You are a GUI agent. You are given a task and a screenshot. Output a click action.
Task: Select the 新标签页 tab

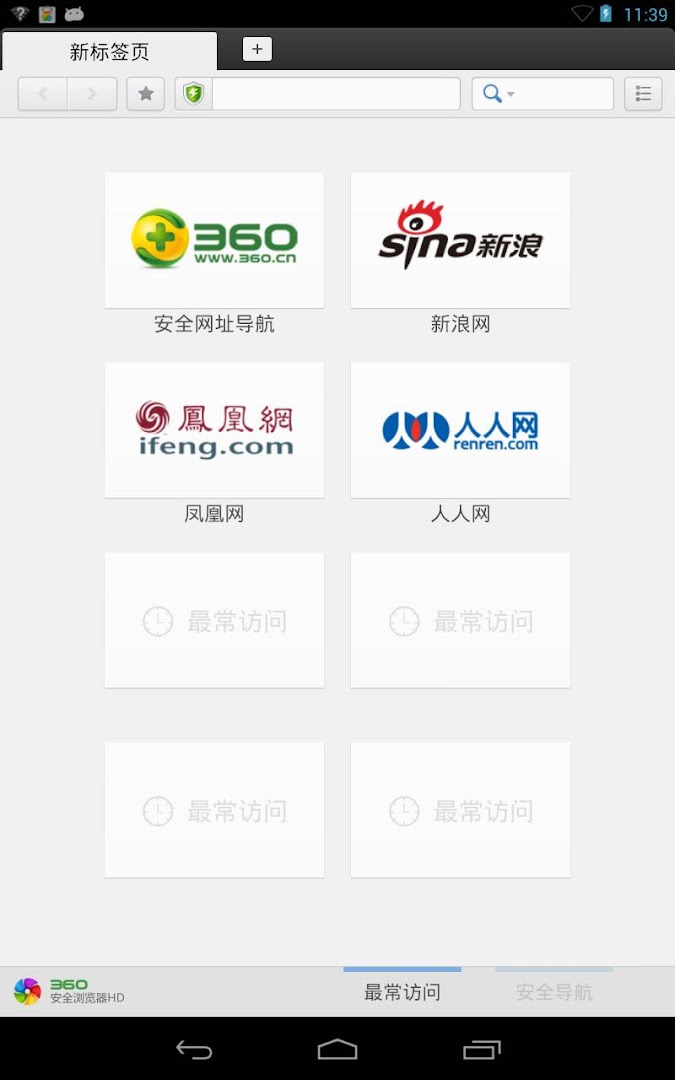pyautogui.click(x=109, y=52)
